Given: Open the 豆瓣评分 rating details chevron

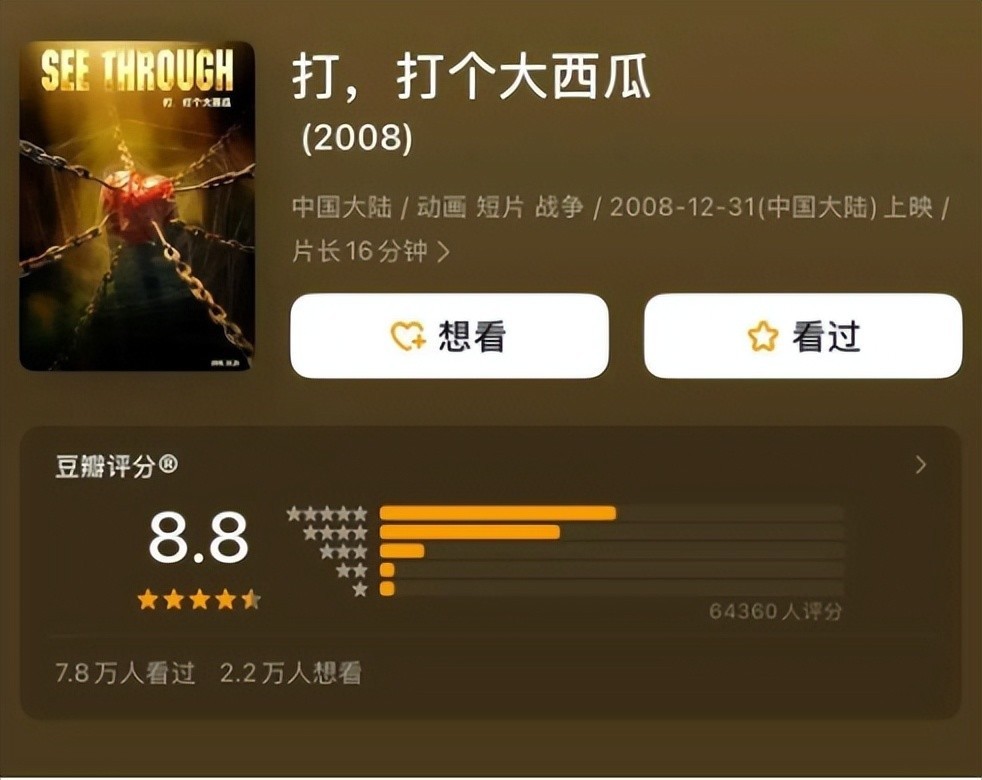Looking at the screenshot, I should coord(920,465).
